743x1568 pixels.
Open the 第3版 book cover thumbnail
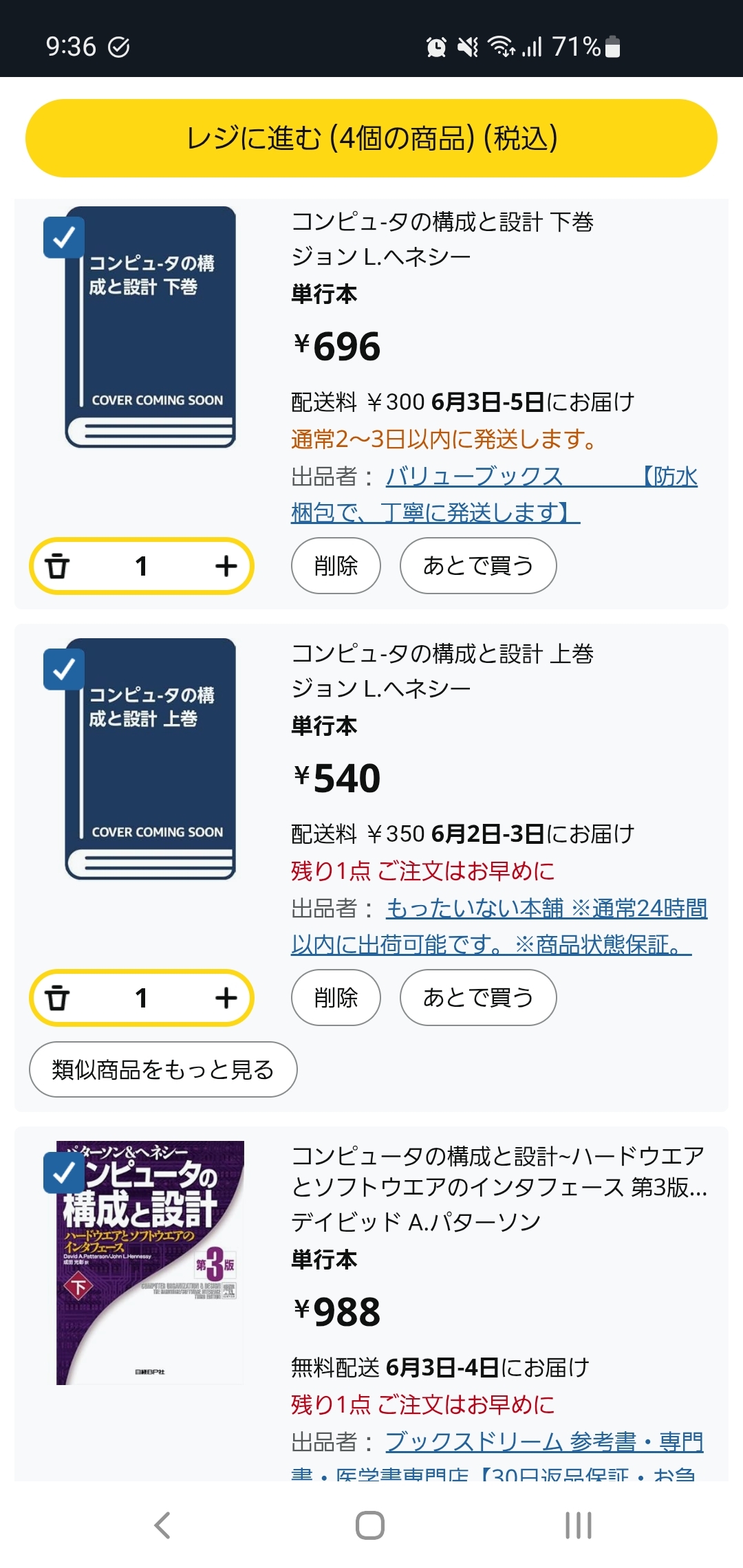[150, 1263]
